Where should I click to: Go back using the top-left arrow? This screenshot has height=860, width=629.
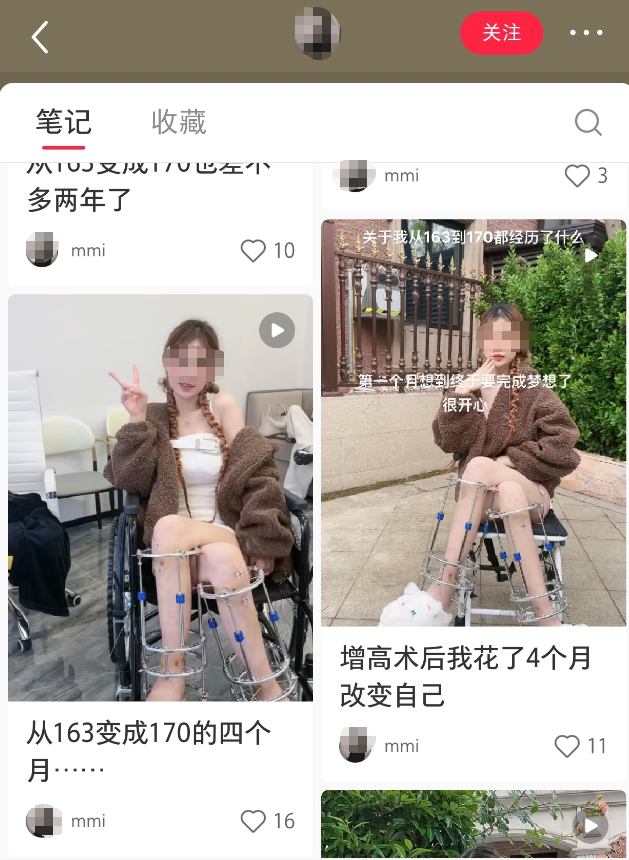click(40, 37)
